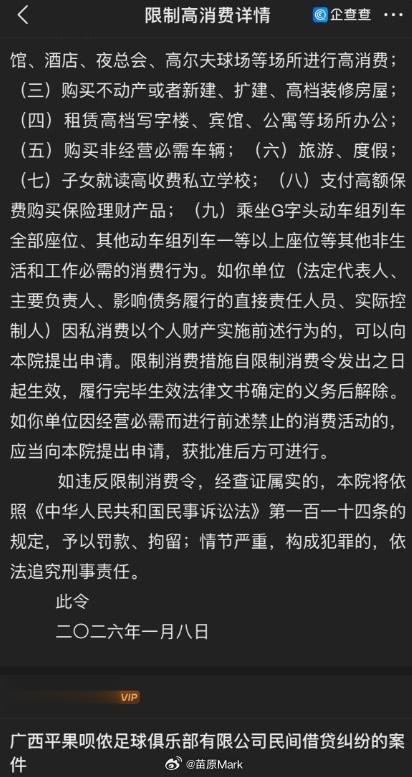Open 广西平果呗侬足球俱乐部 民间借贷纠纷 case

click(x=206, y=752)
